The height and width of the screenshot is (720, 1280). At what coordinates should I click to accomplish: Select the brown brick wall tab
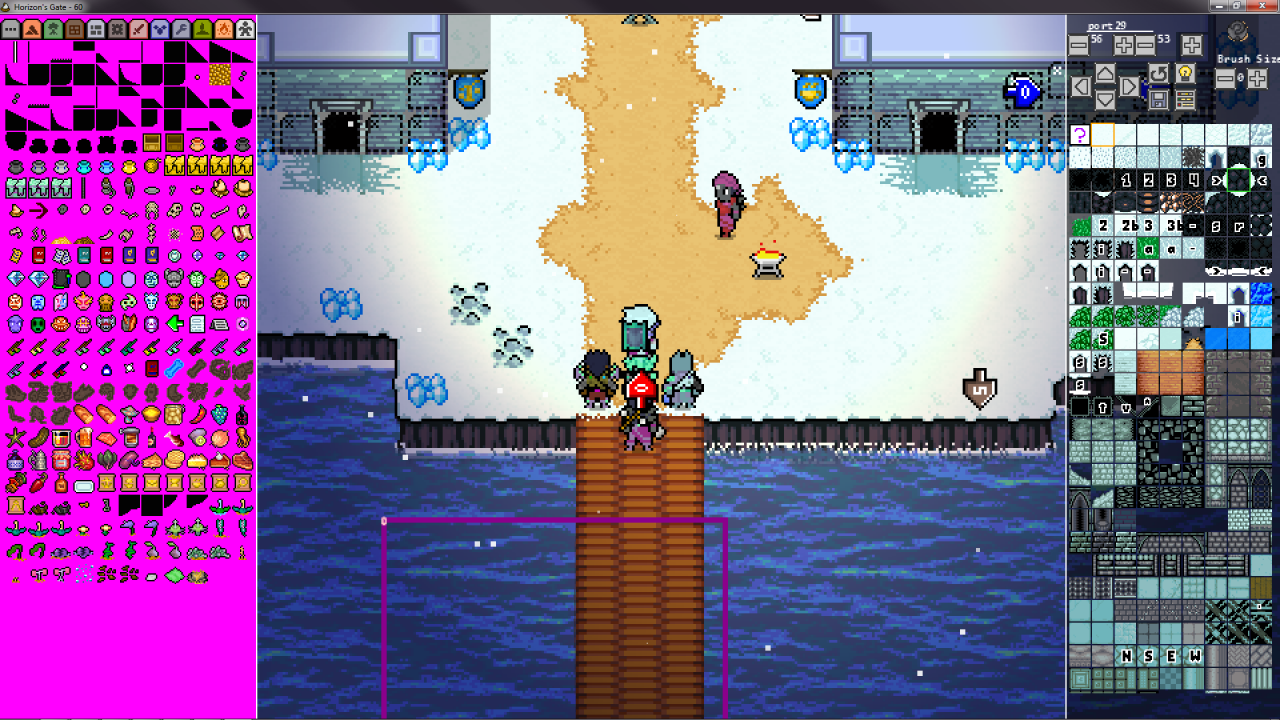pyautogui.click(x=74, y=29)
